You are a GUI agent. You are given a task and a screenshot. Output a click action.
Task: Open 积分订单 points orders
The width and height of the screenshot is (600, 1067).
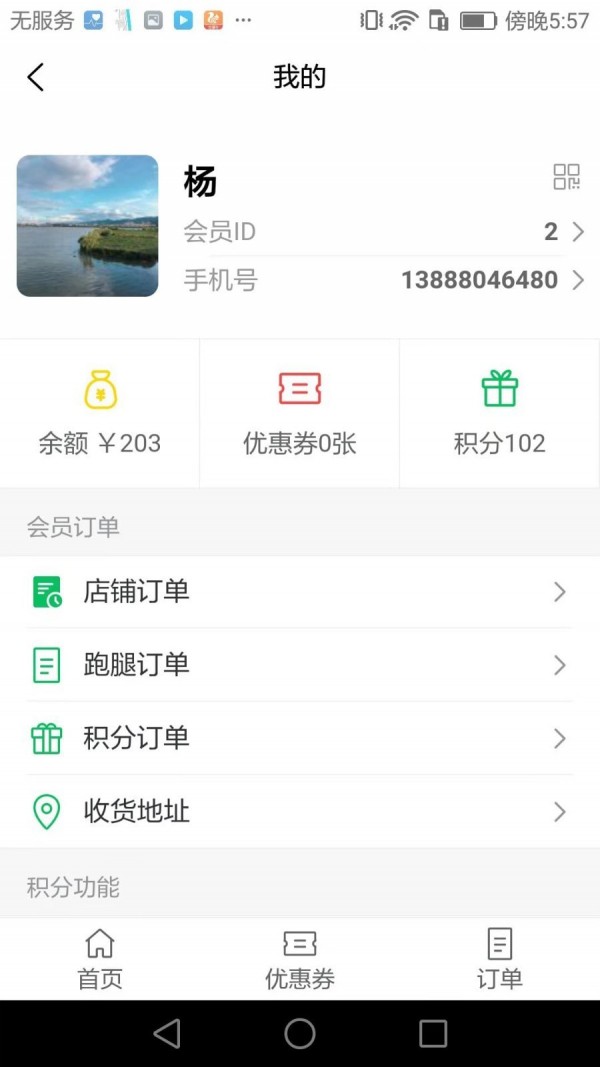point(300,738)
